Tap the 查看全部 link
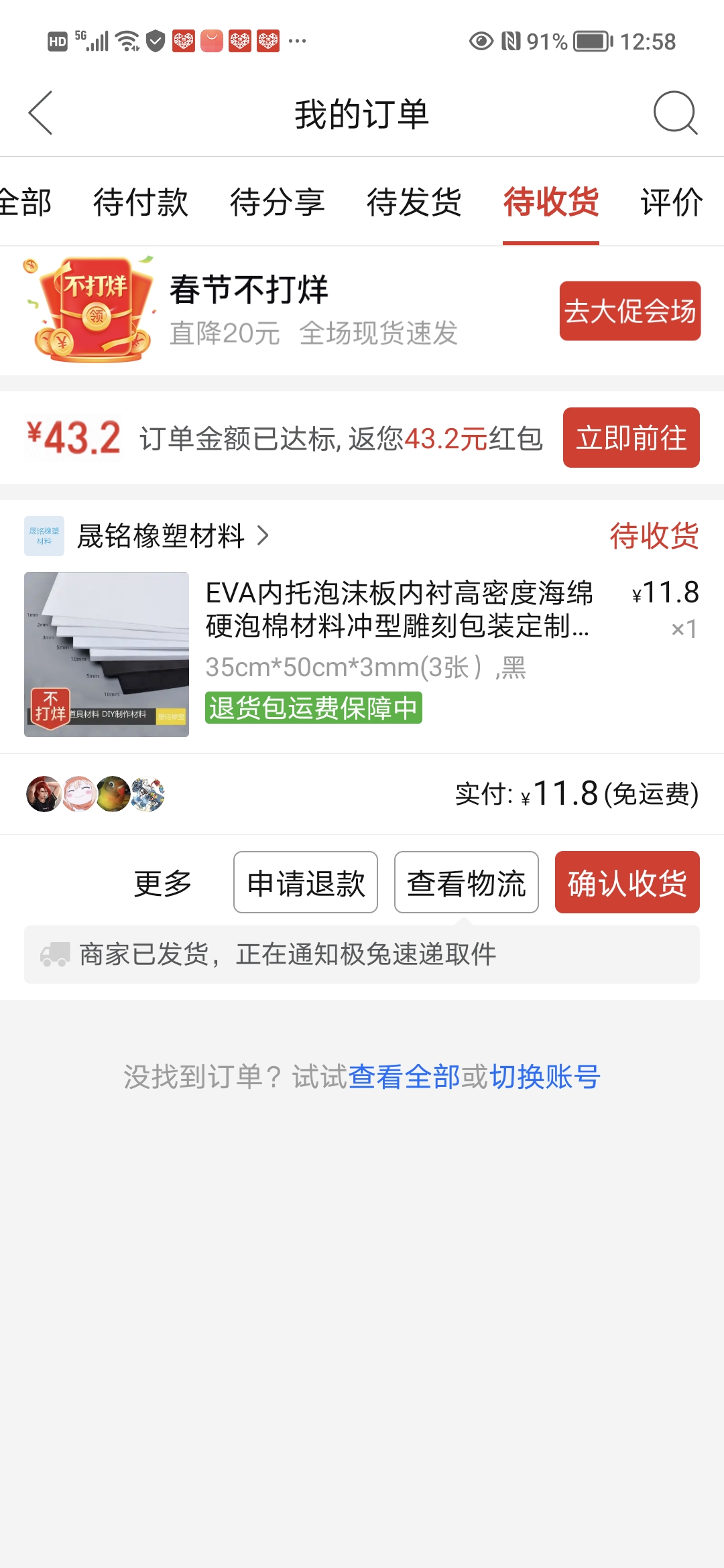Image resolution: width=724 pixels, height=1568 pixels. tap(404, 1077)
